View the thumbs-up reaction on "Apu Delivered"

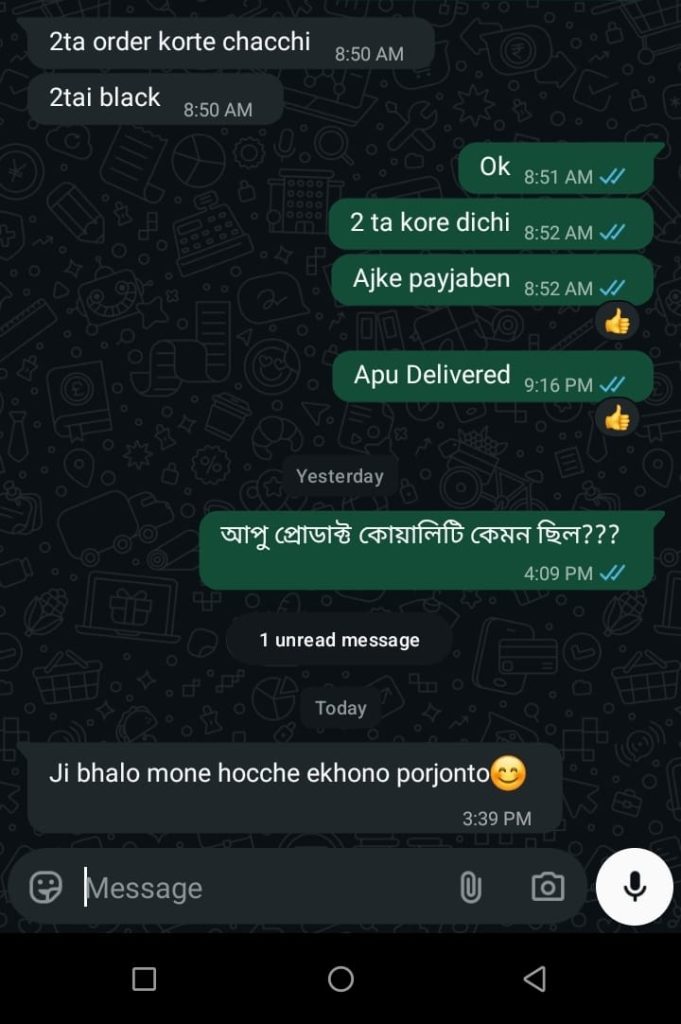tap(618, 417)
